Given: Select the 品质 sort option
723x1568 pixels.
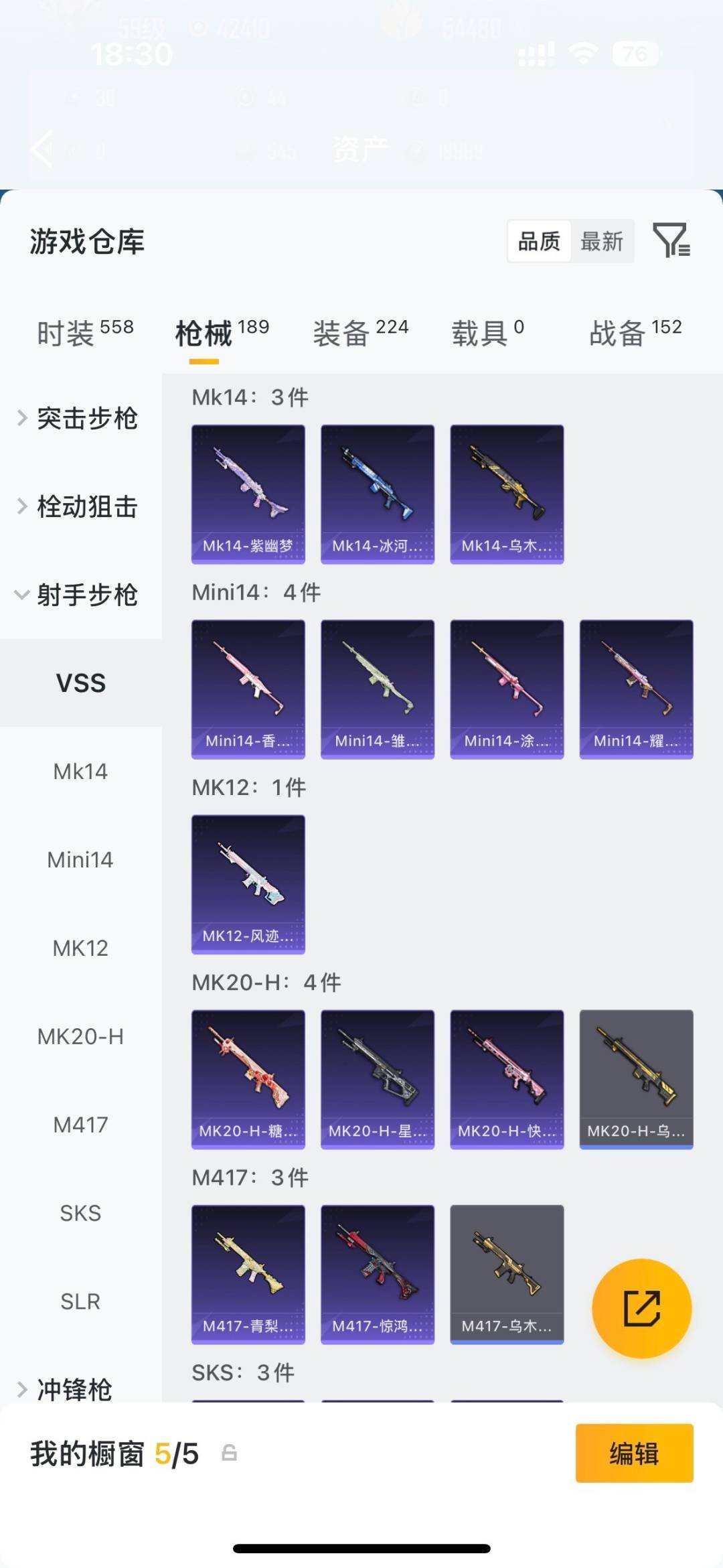Looking at the screenshot, I should [x=539, y=241].
